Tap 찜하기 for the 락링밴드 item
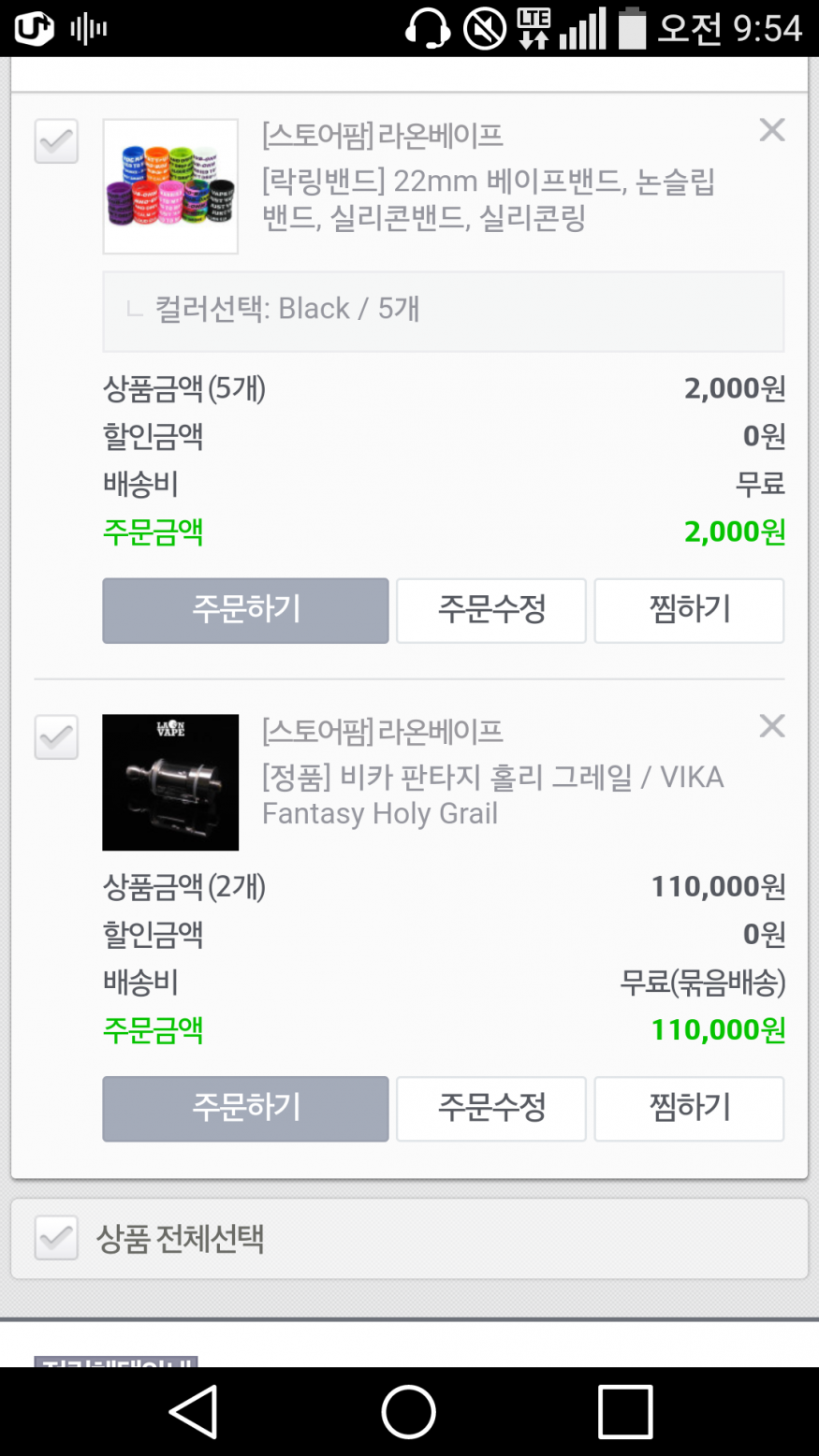Screen dimensions: 819x1456 coord(689,610)
